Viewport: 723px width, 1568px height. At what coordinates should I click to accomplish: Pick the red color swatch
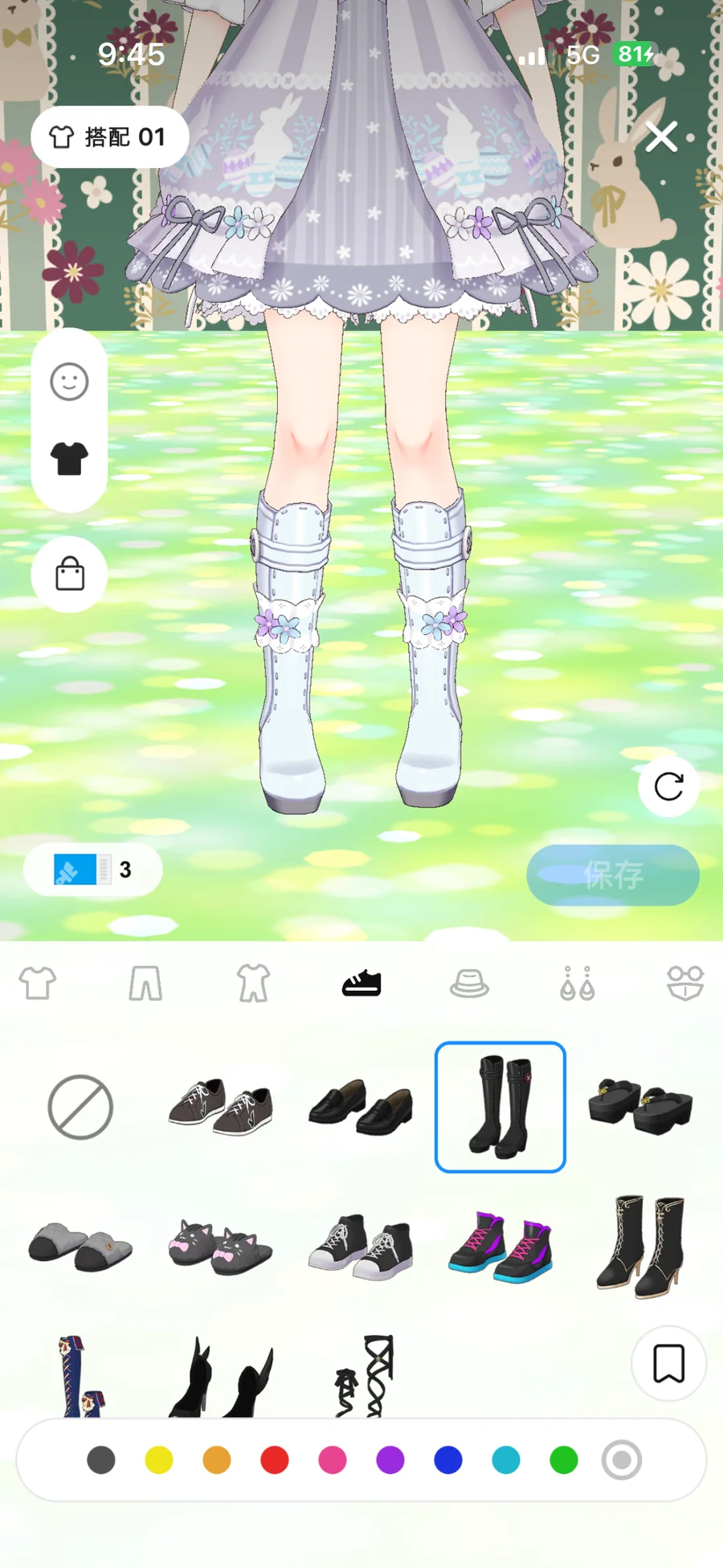coord(275,1460)
